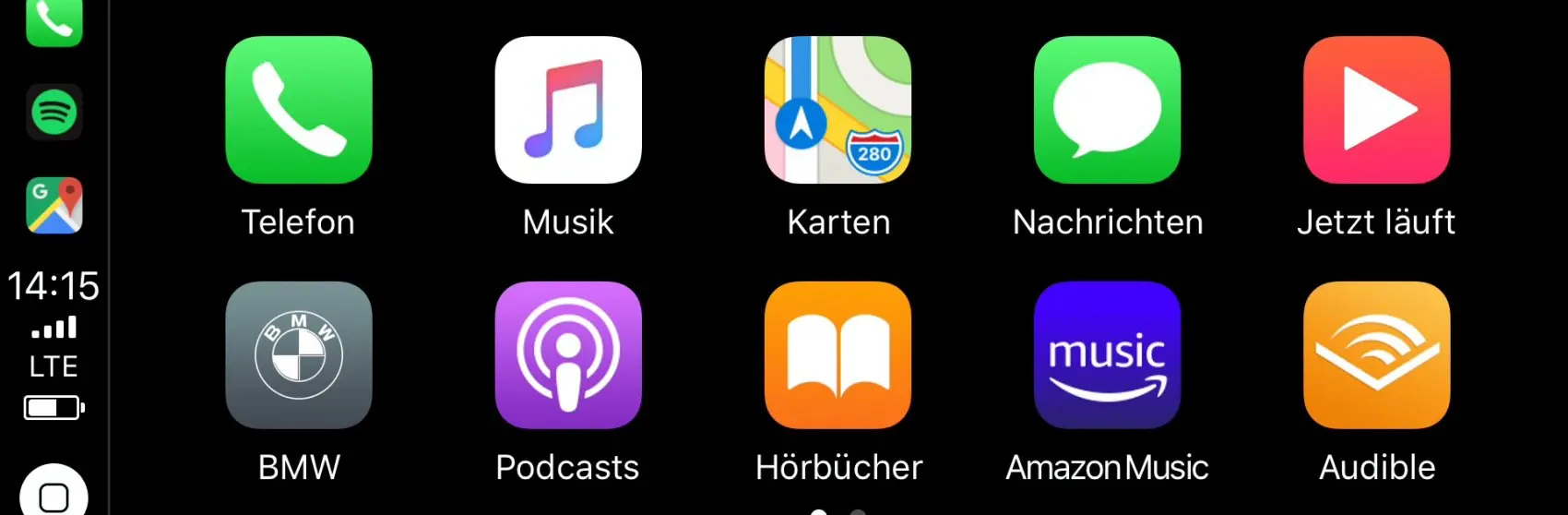The height and width of the screenshot is (515, 1568).
Task: Open the Hörbücher app
Action: point(837,355)
